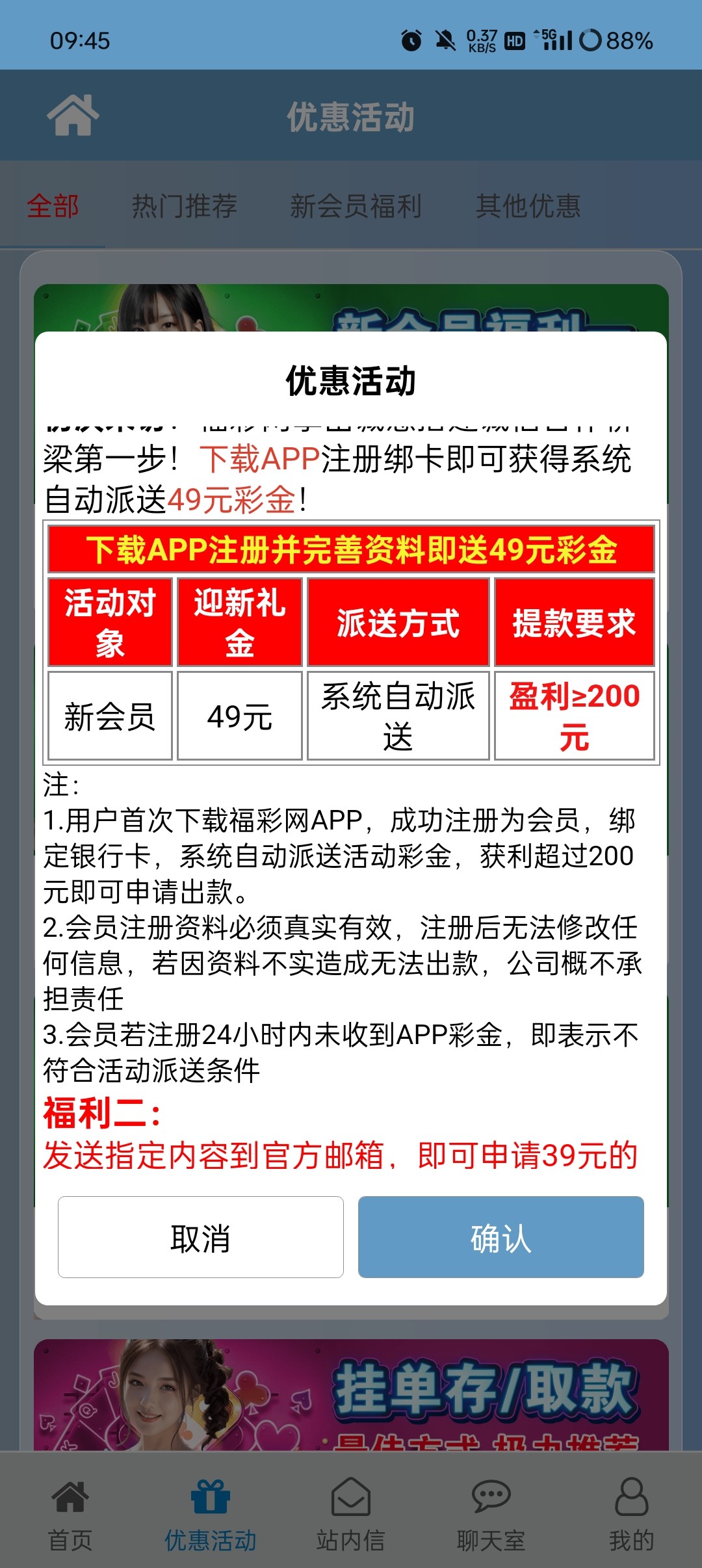702x1568 pixels.
Task: Open the 新会员福利 category
Action: 356,205
